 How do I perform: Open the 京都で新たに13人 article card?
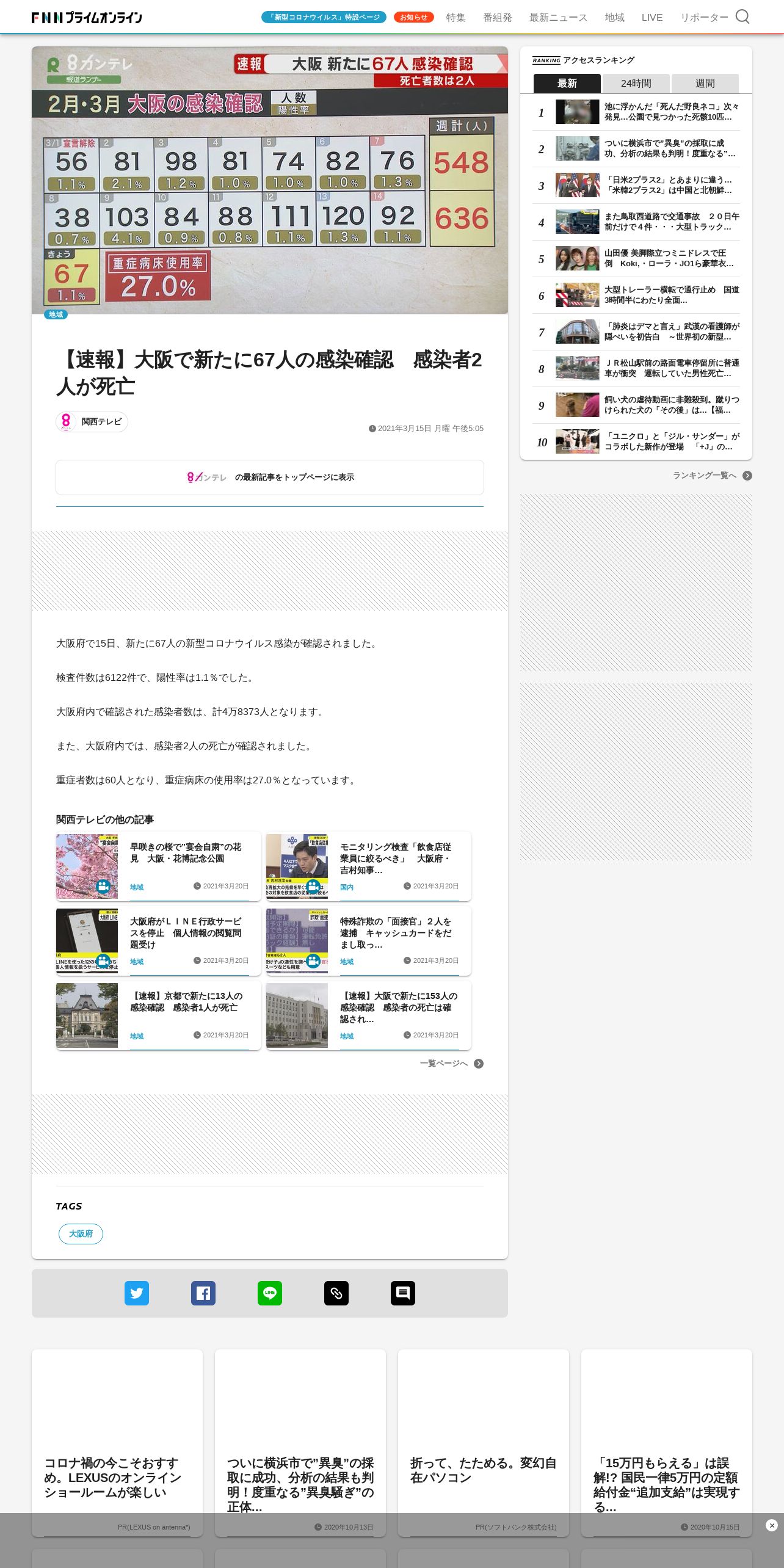(159, 1015)
